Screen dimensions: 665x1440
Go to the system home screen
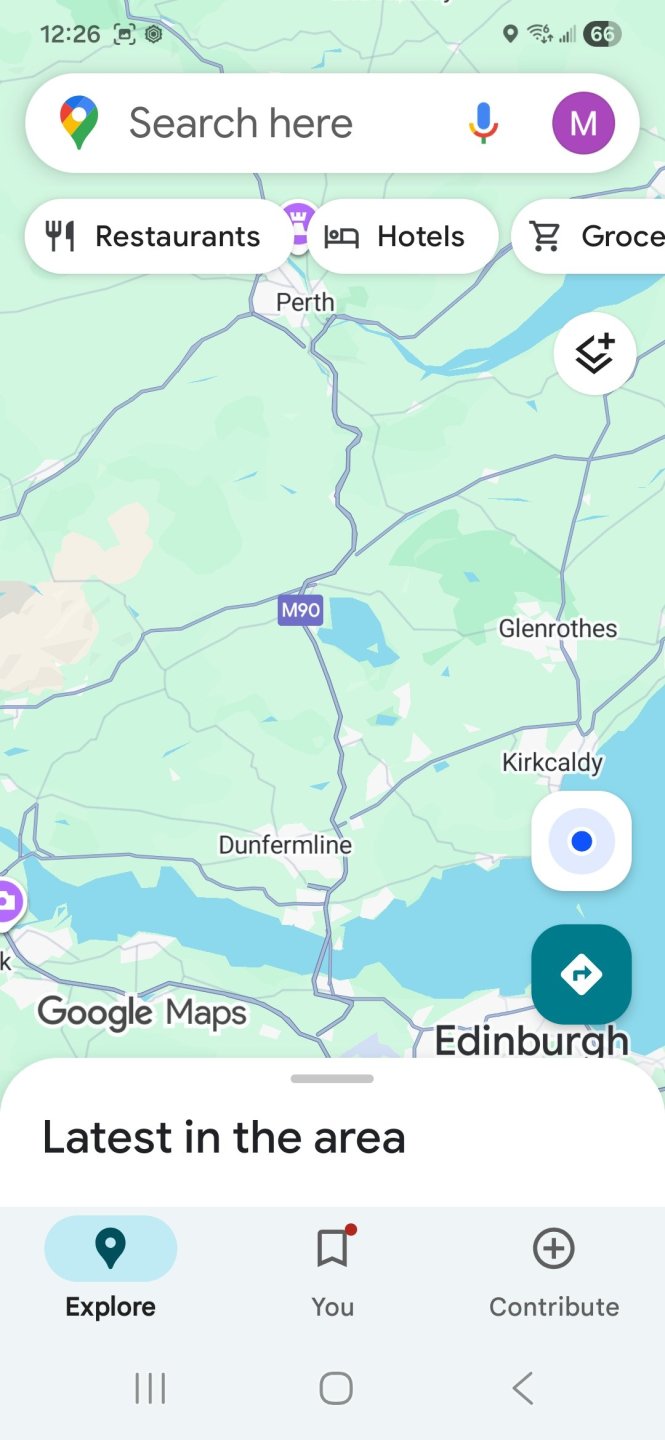[x=336, y=1388]
